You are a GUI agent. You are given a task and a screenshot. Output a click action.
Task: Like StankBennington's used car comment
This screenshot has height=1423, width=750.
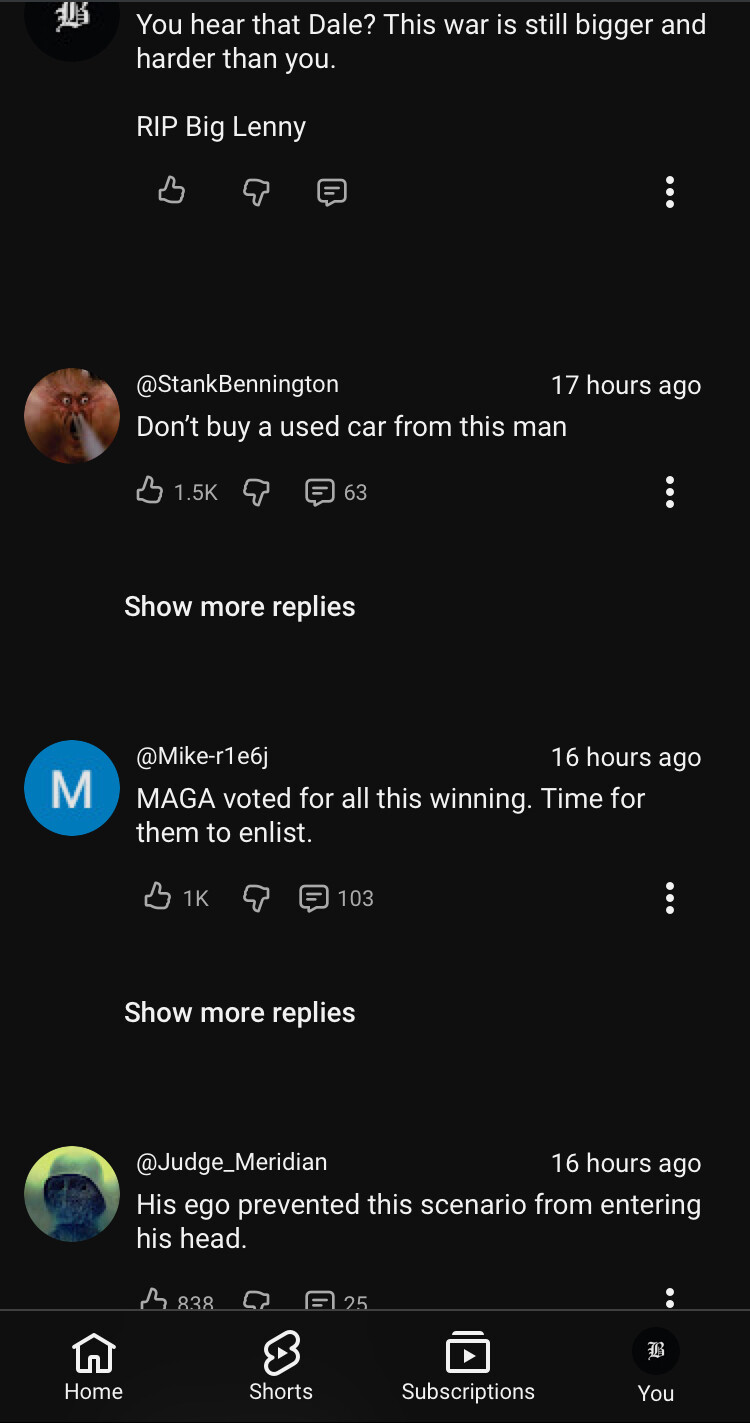click(150, 491)
